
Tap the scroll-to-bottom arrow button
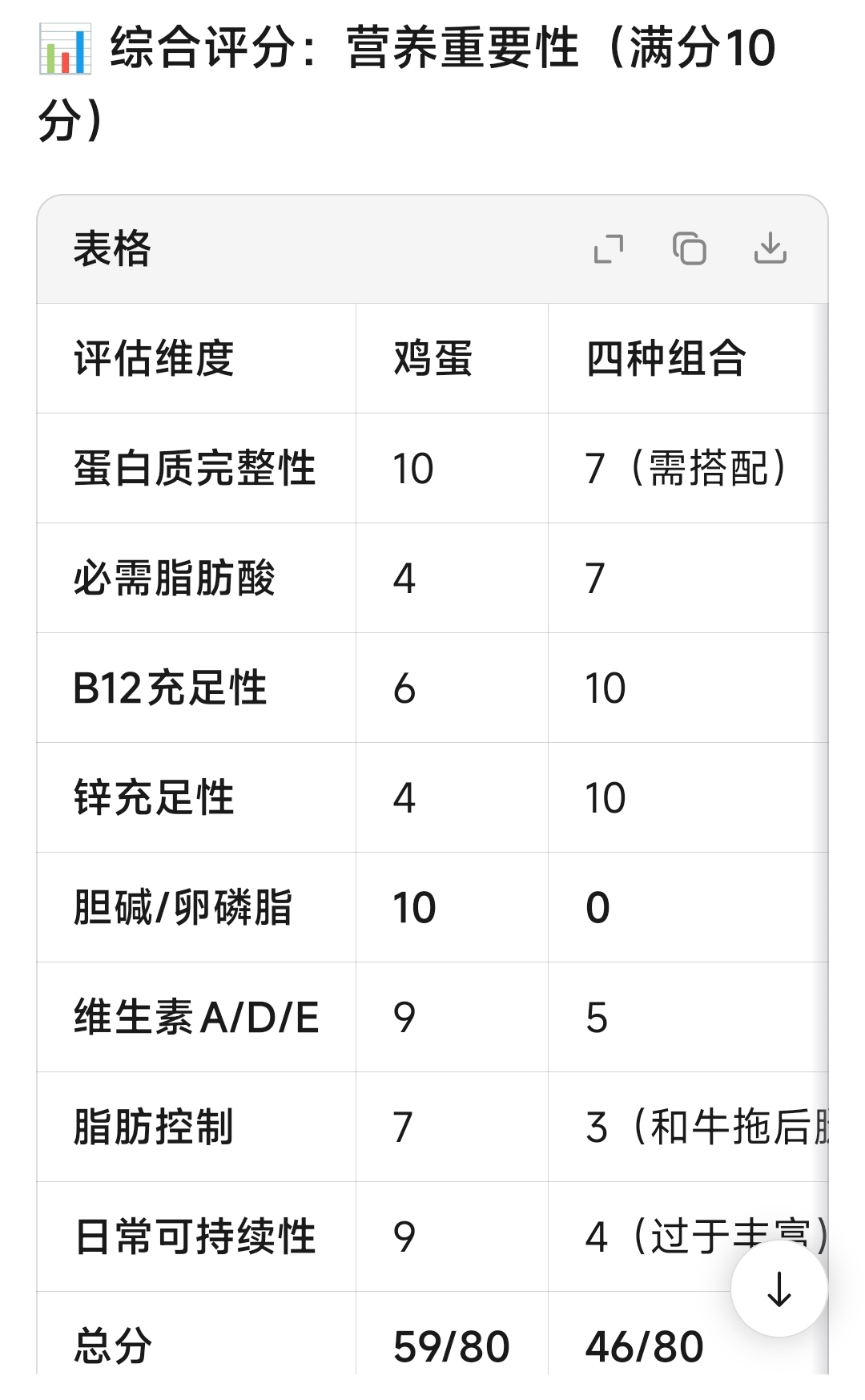[x=778, y=1289]
